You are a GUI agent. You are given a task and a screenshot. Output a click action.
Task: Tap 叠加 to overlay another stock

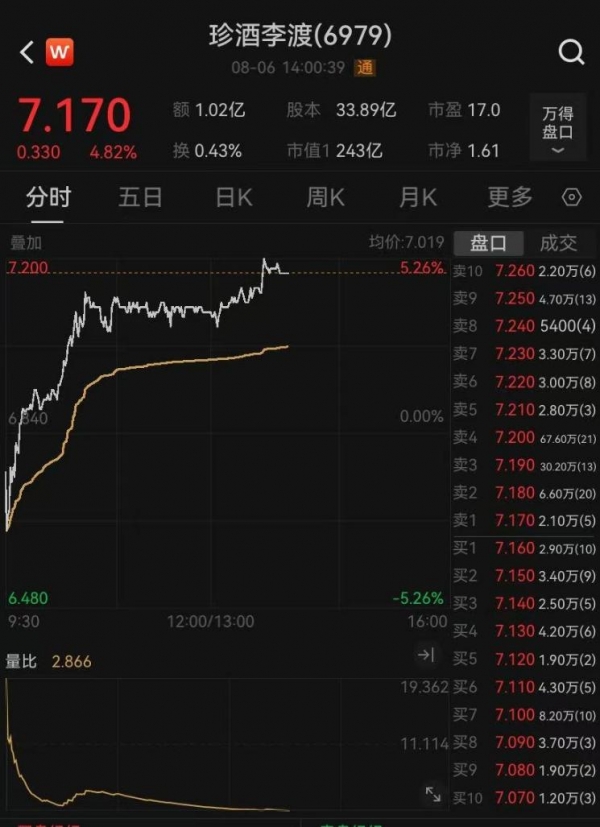point(25,242)
